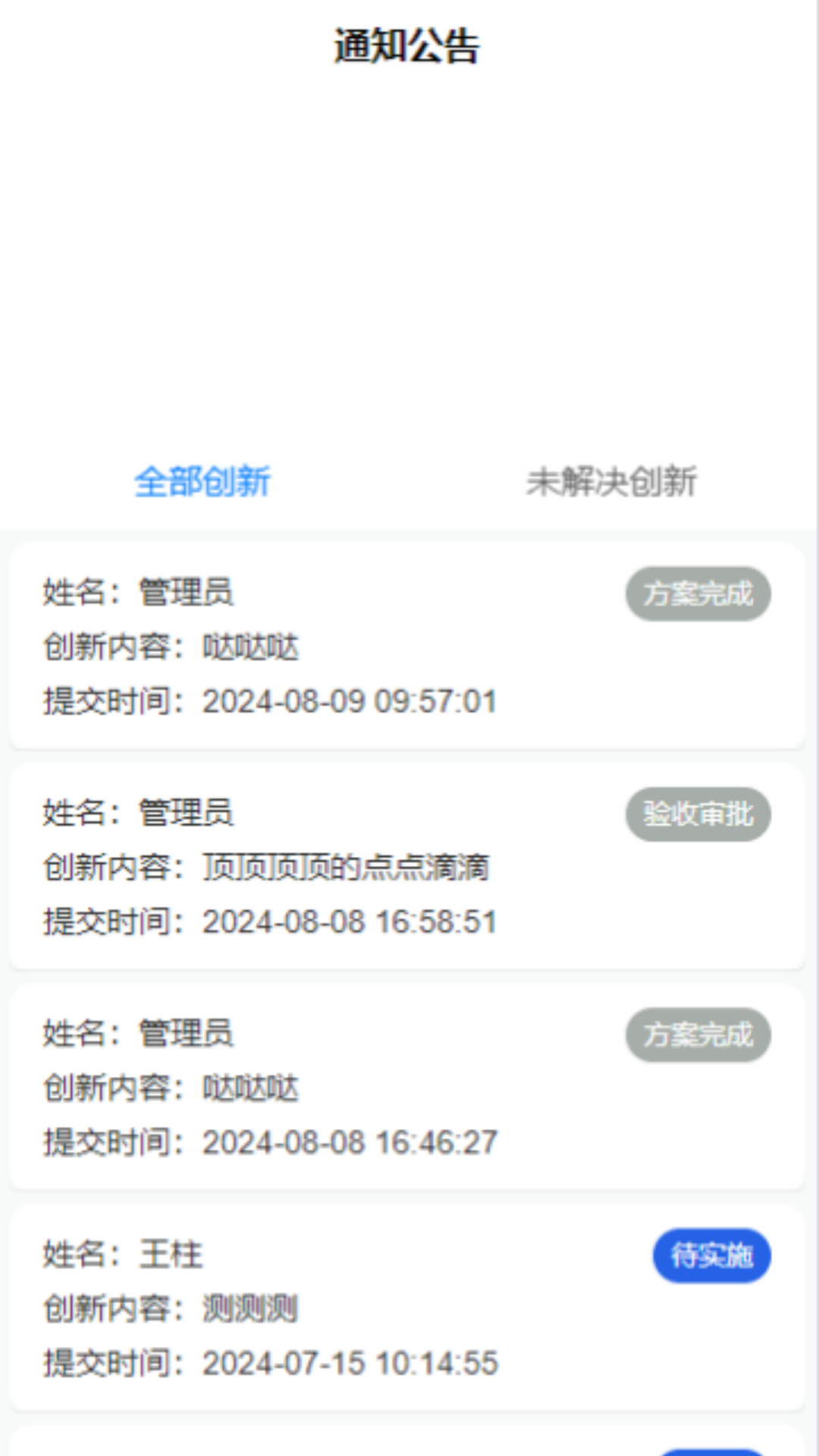Tap the 姓名 管理员 label on second card
This screenshot has width=819, height=1456.
tap(138, 814)
